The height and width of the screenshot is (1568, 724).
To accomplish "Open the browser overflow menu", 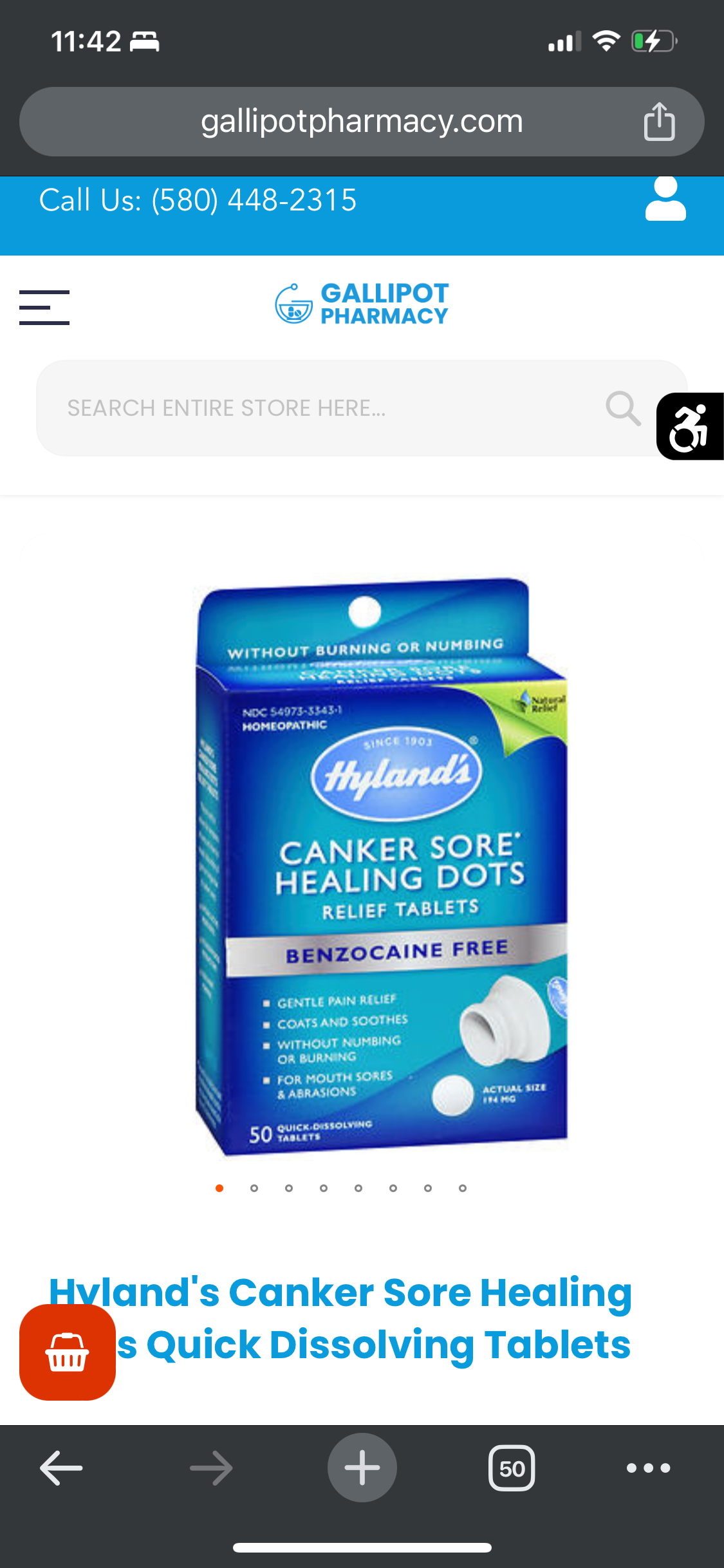I will 648,1468.
